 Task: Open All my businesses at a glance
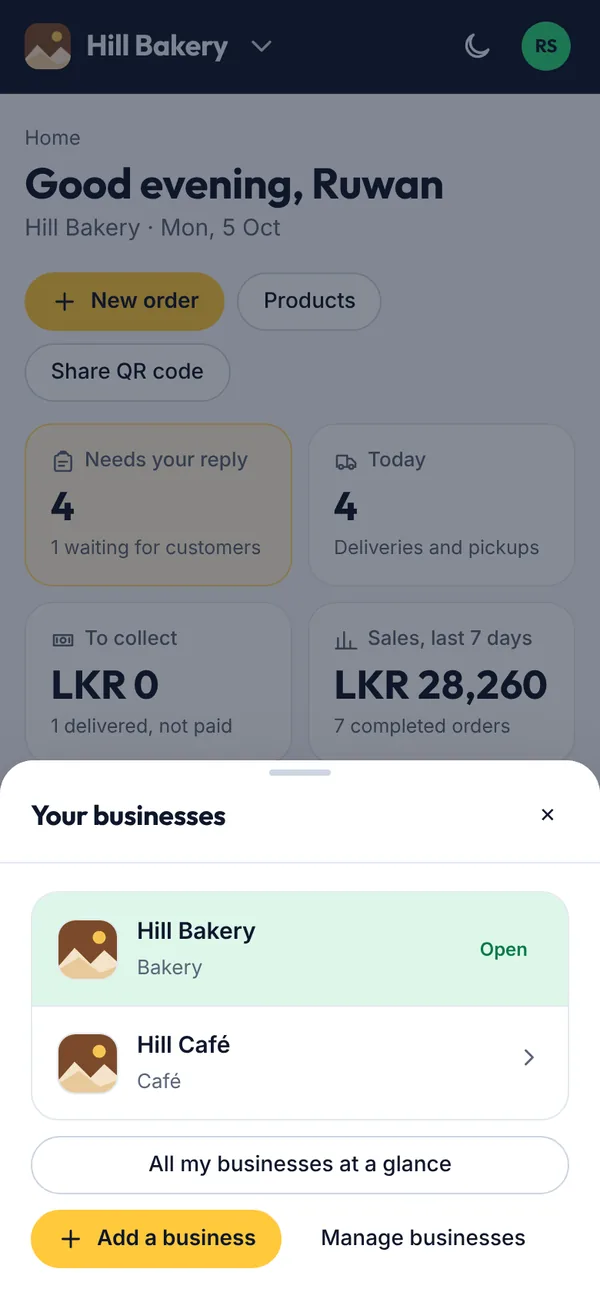click(x=300, y=1164)
